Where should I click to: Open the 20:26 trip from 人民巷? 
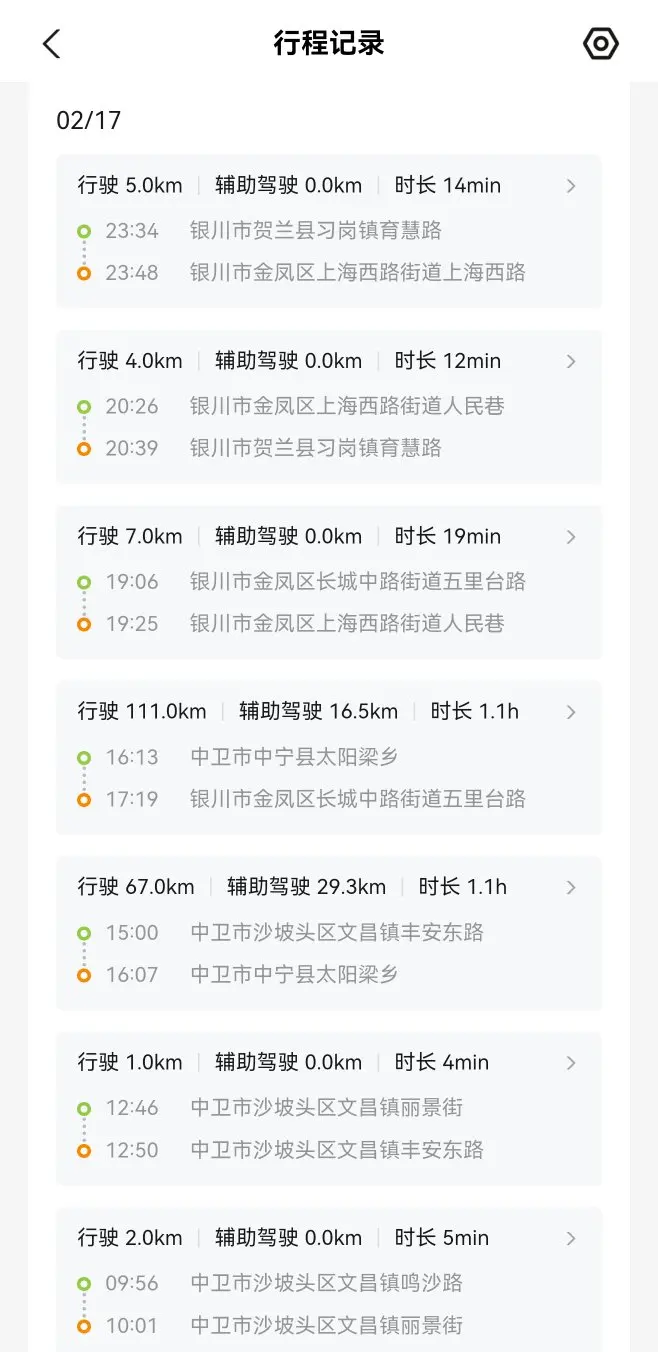(x=329, y=407)
